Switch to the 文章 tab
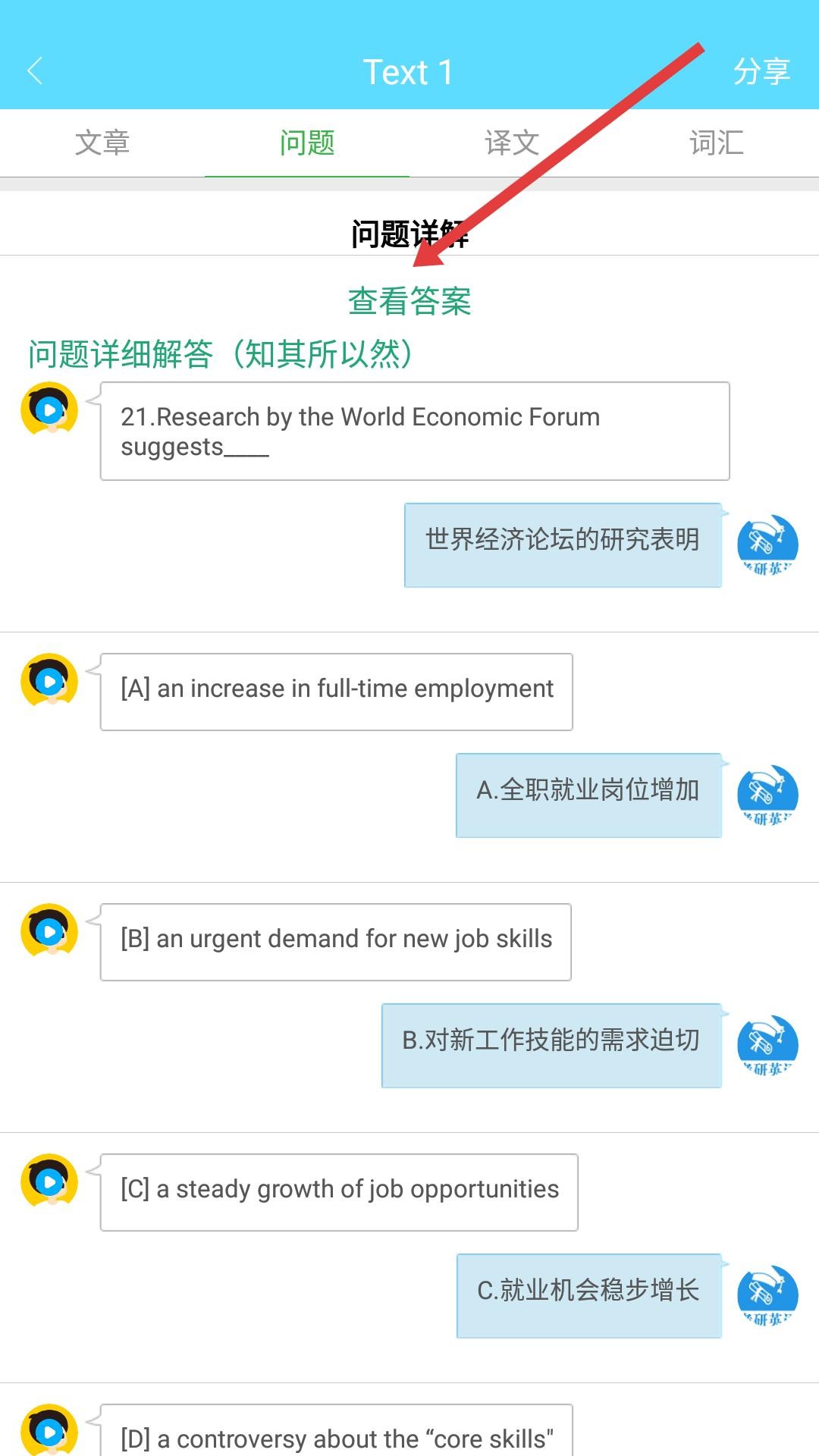 click(102, 143)
